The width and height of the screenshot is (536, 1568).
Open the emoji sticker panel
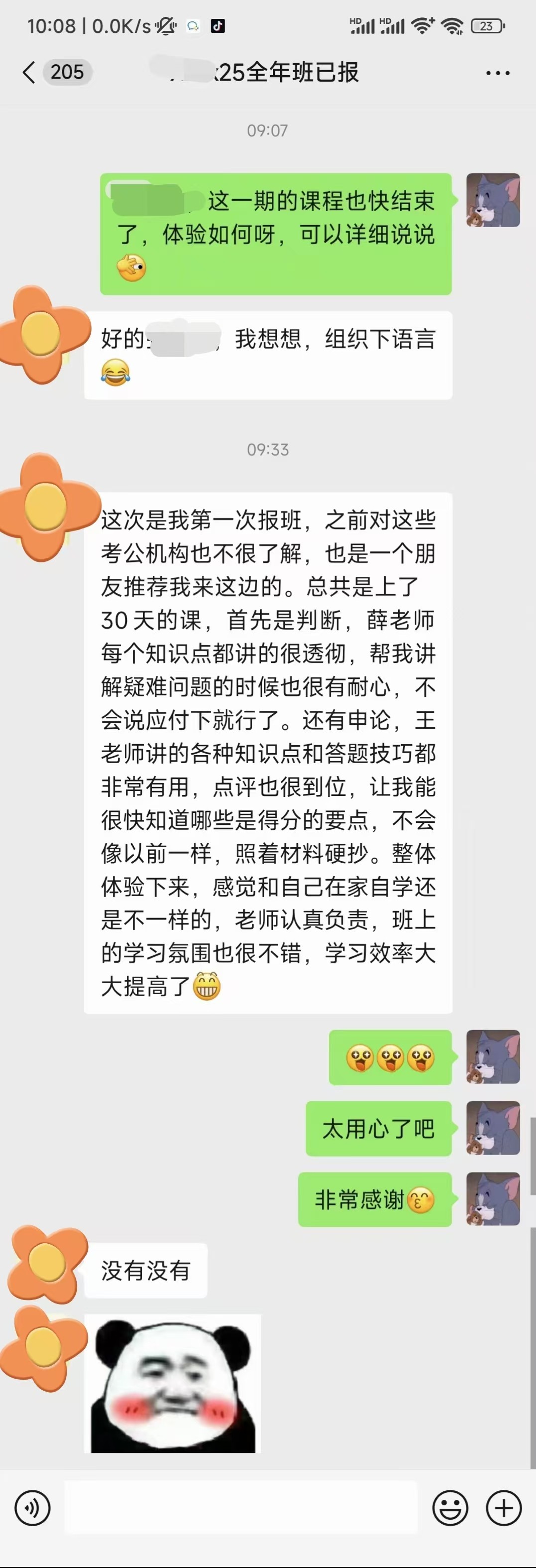tap(450, 1507)
